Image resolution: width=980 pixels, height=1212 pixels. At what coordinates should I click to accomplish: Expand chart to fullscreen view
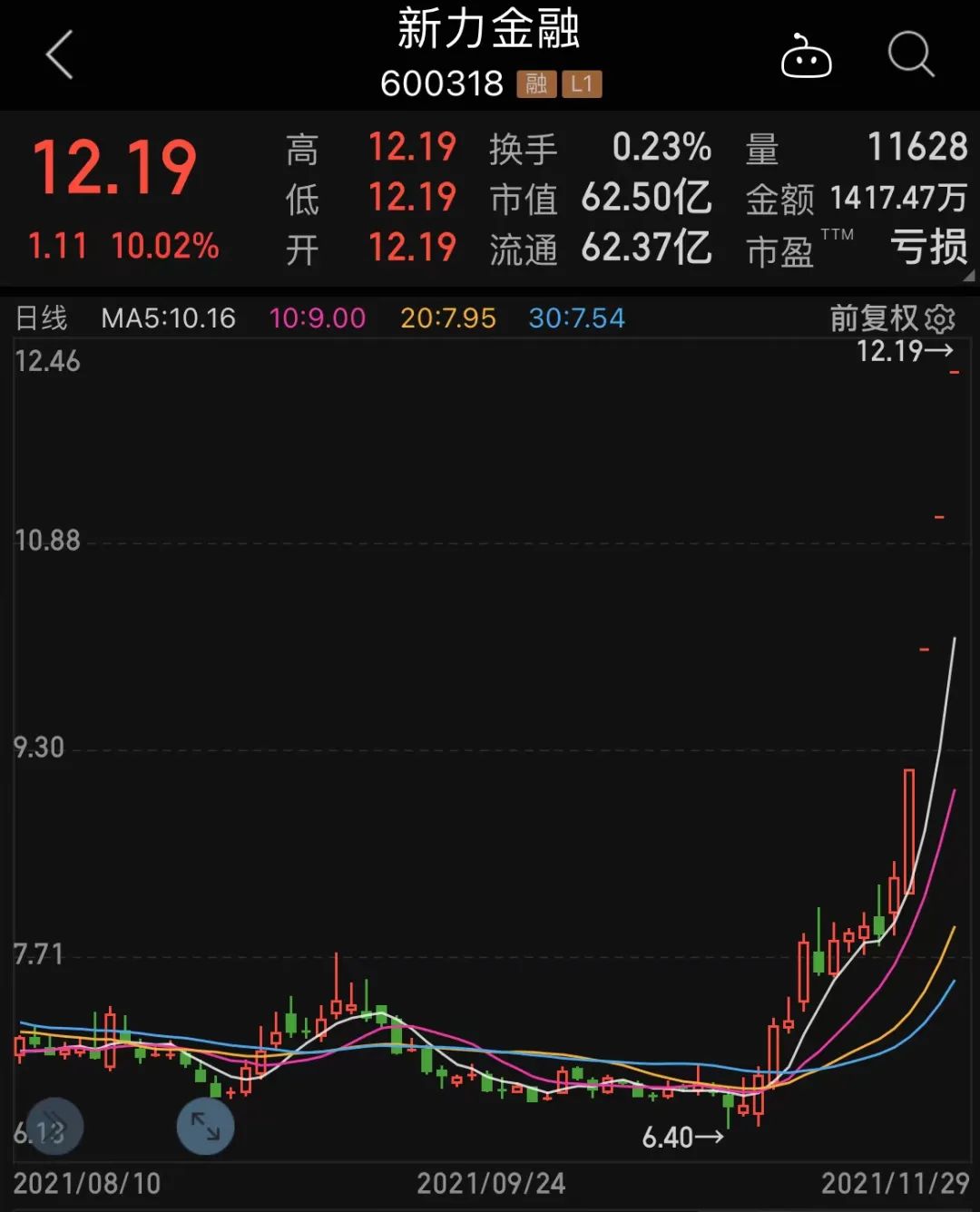[x=205, y=1127]
